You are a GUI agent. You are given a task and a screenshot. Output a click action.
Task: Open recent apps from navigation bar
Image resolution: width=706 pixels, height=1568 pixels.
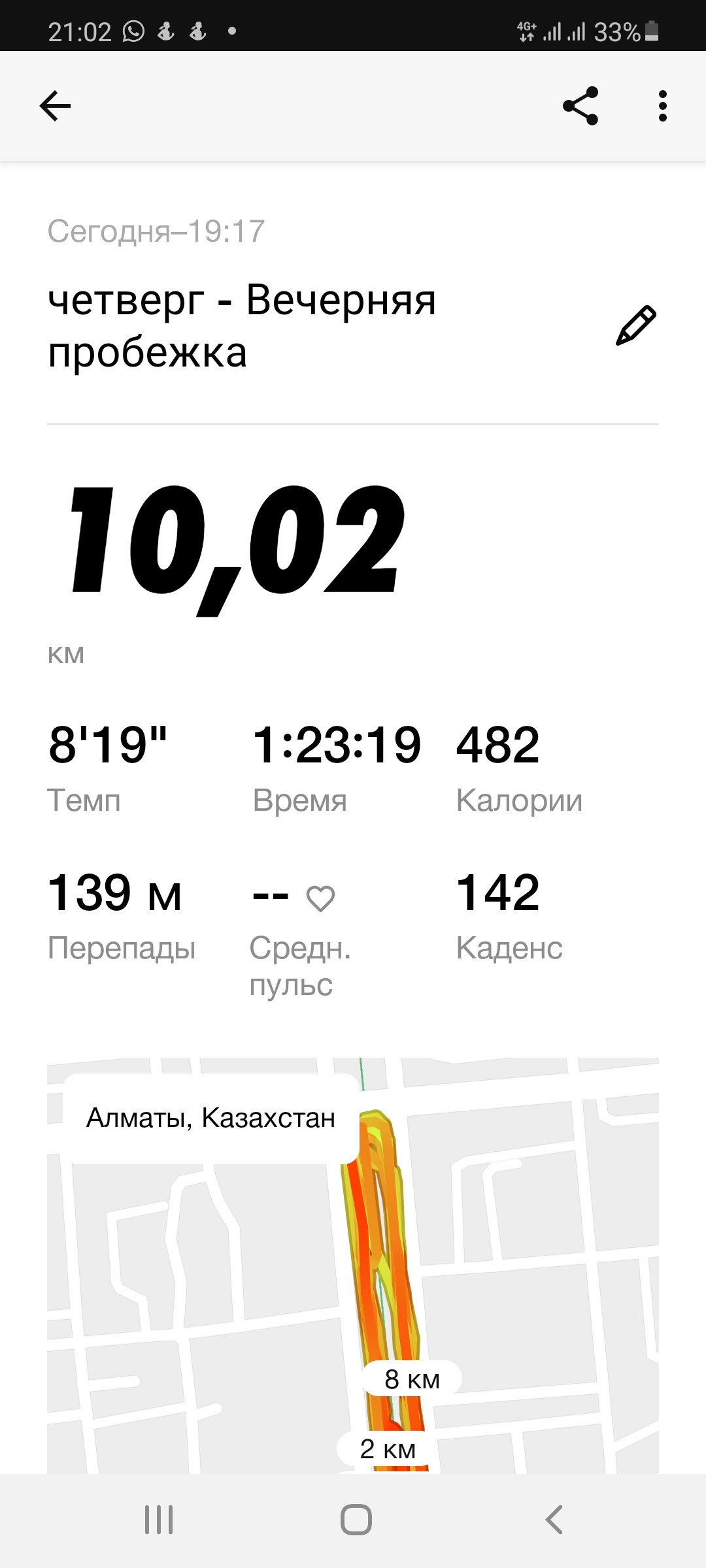click(x=159, y=1520)
